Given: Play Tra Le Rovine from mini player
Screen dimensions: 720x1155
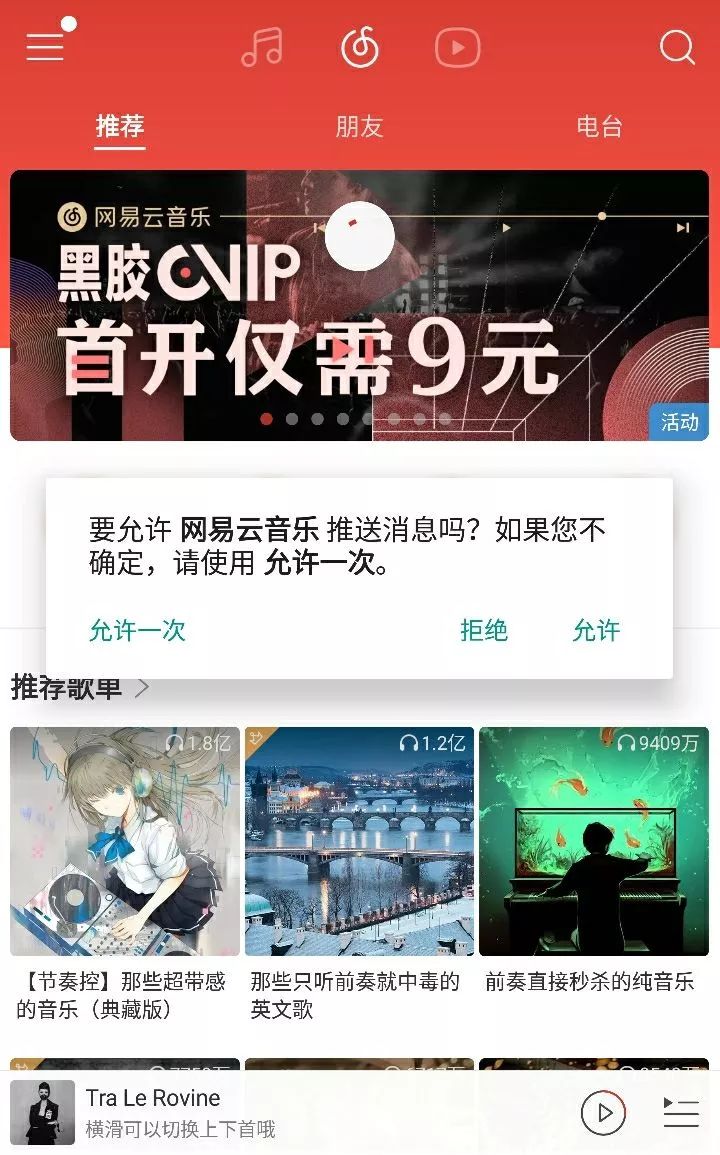Looking at the screenshot, I should pos(603,1112).
